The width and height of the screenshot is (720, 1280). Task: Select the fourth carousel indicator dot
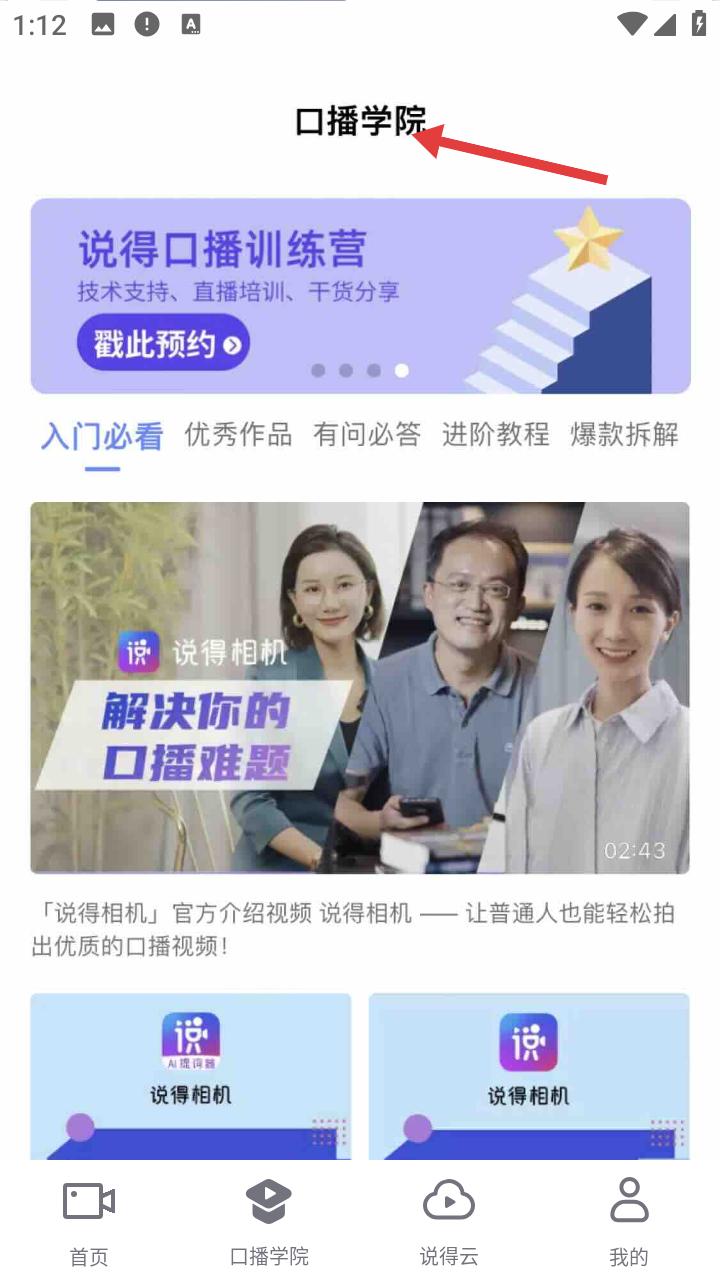coord(402,370)
